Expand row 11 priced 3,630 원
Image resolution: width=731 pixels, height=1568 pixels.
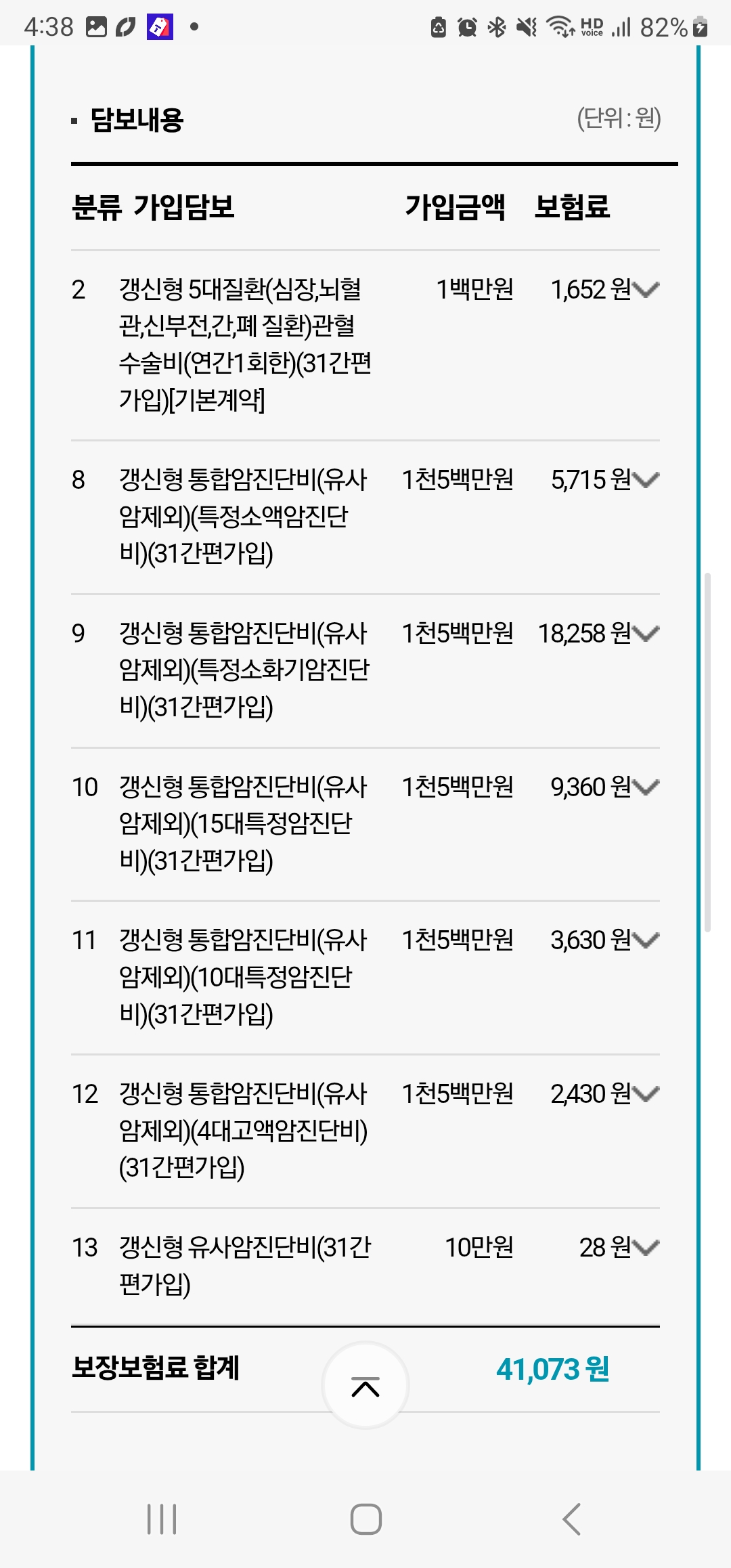pos(646,940)
